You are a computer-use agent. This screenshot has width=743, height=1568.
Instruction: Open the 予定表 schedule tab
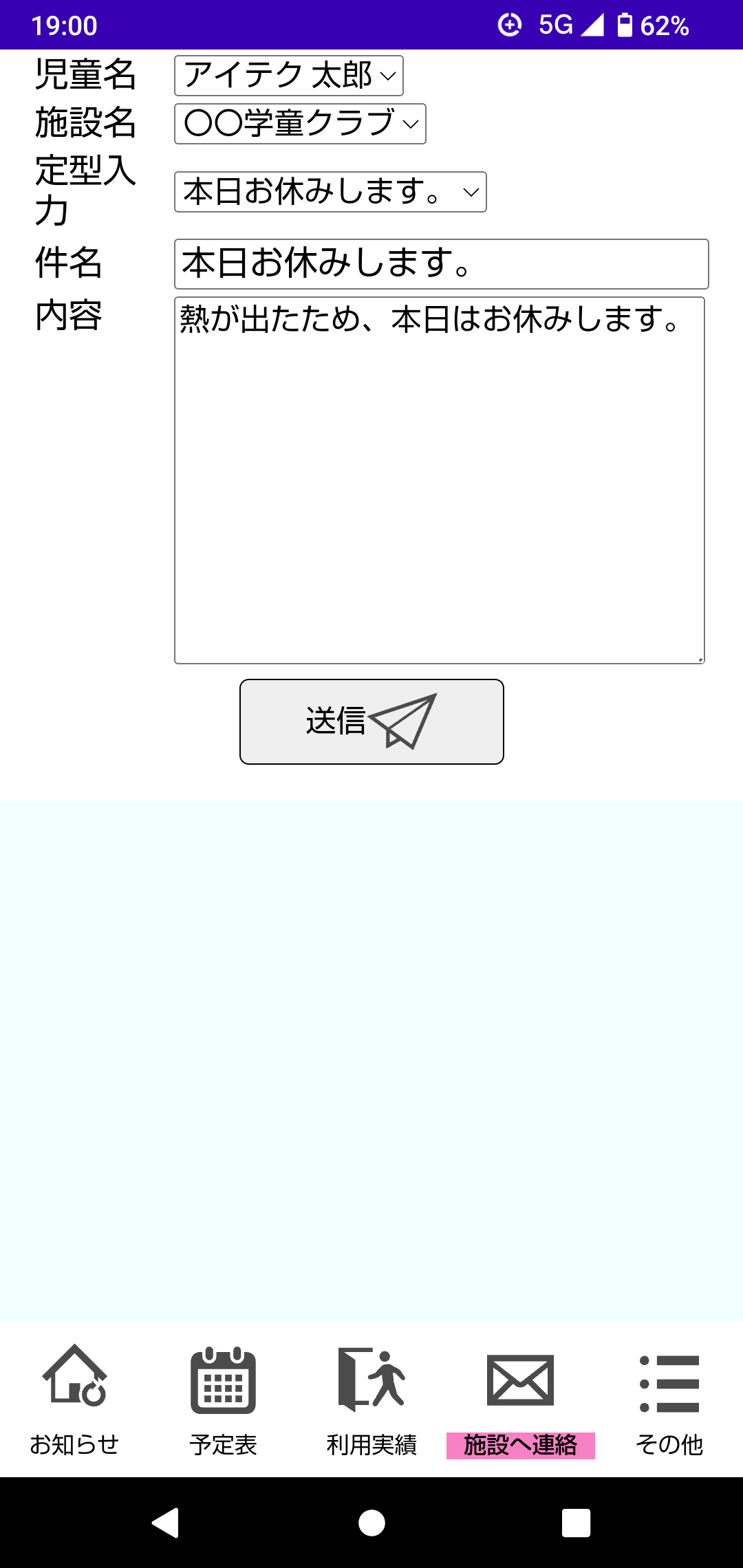[223, 1400]
